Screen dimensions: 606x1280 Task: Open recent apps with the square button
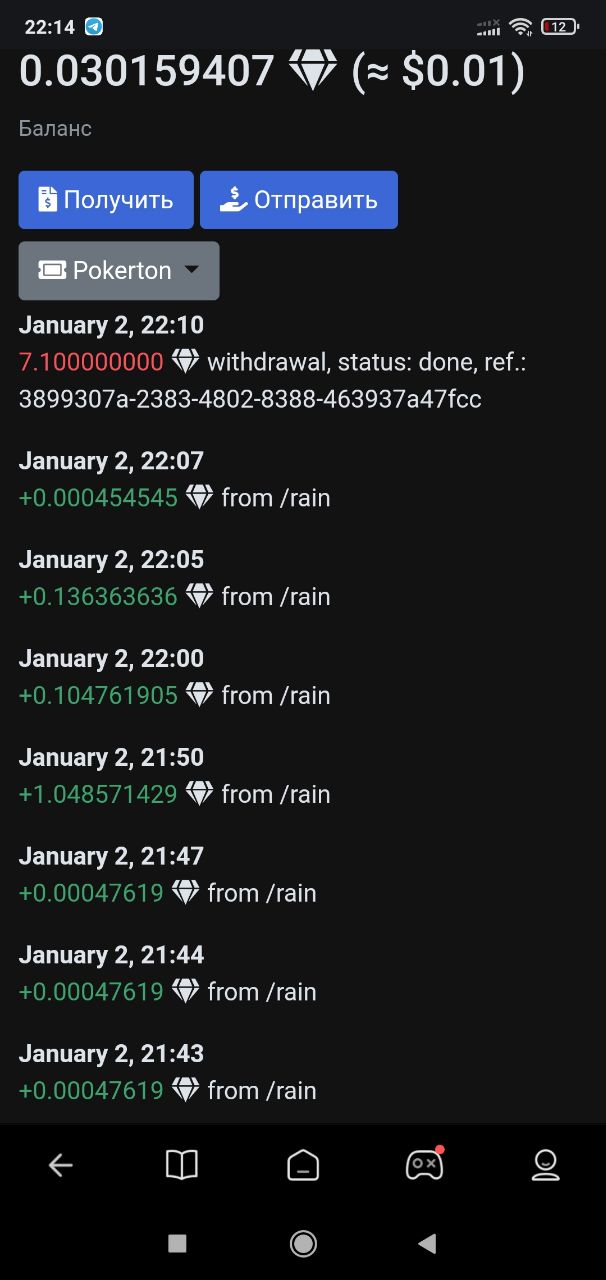click(x=177, y=1243)
